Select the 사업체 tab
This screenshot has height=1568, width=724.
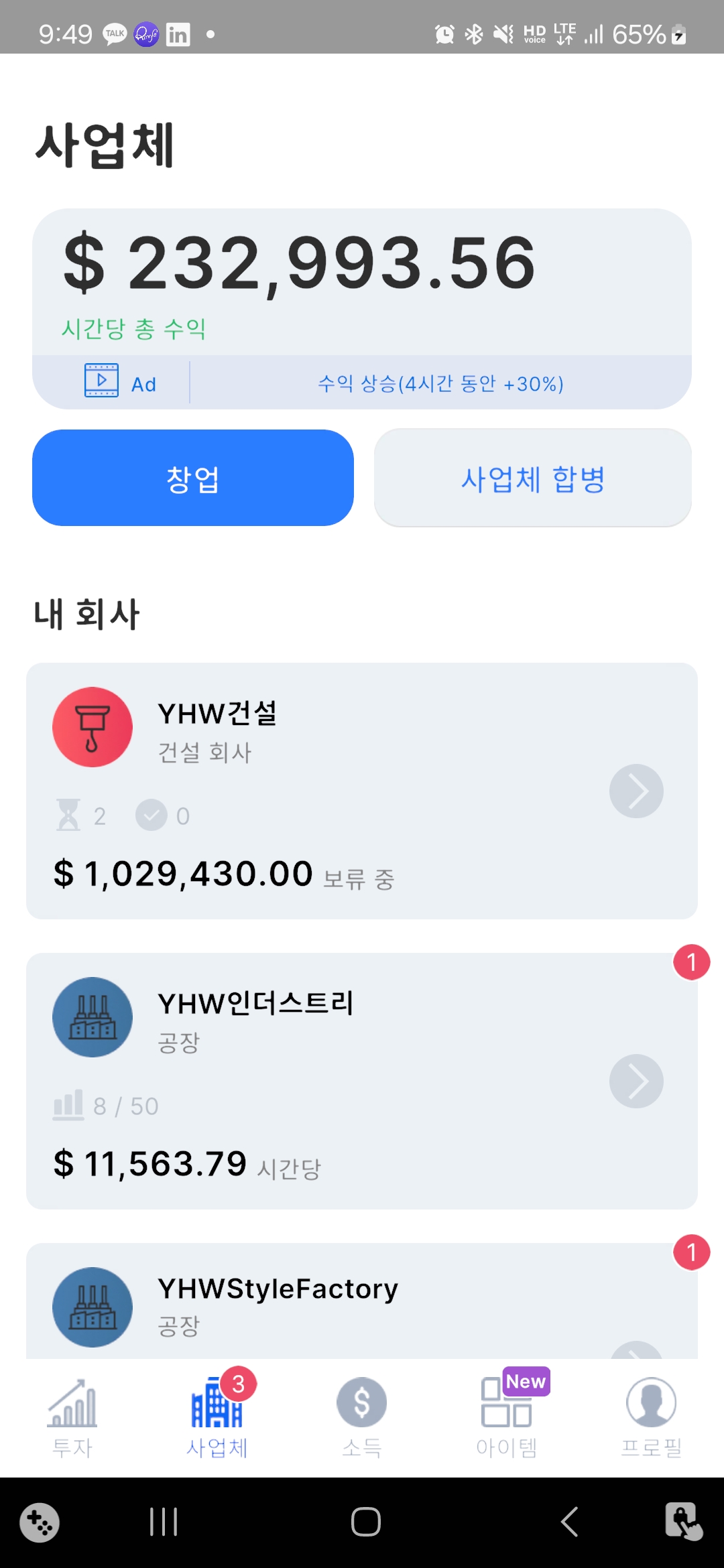tap(217, 1417)
